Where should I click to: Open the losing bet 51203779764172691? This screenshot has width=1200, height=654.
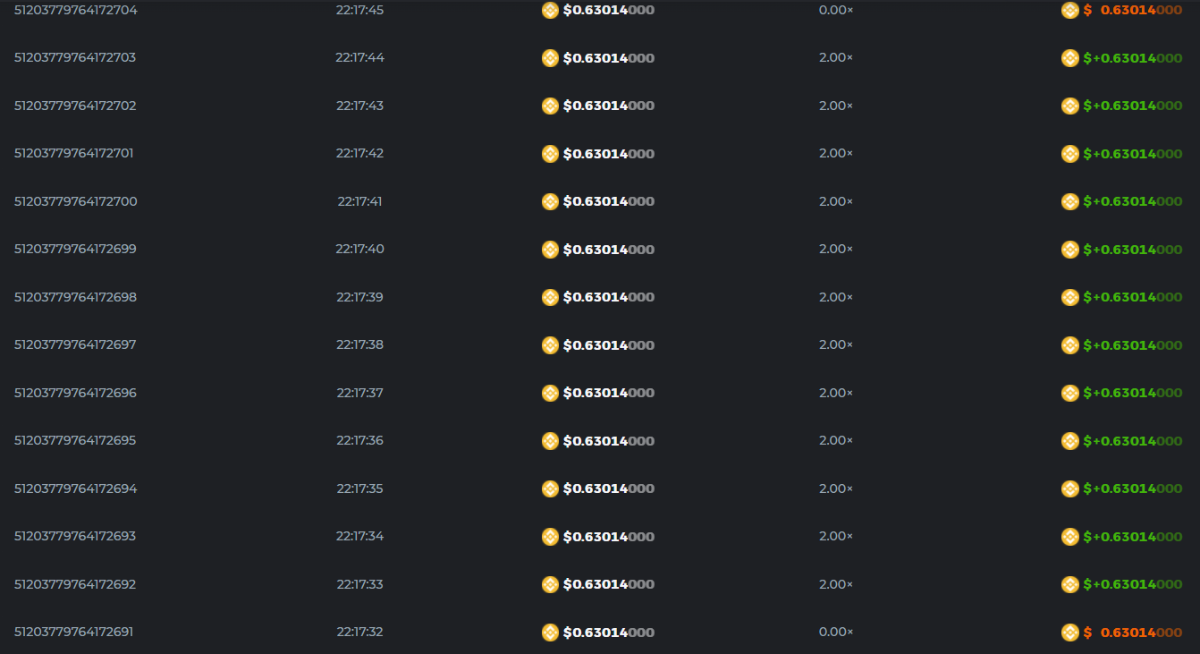74,632
